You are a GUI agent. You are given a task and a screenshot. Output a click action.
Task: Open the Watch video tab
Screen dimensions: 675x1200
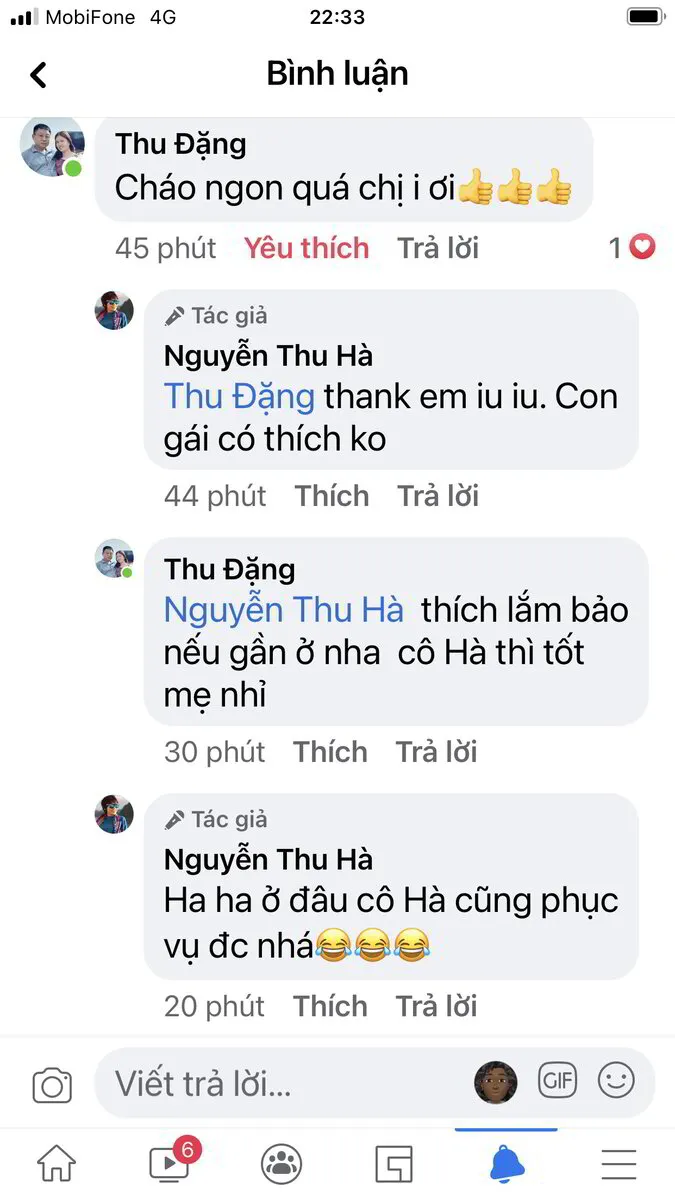169,1163
